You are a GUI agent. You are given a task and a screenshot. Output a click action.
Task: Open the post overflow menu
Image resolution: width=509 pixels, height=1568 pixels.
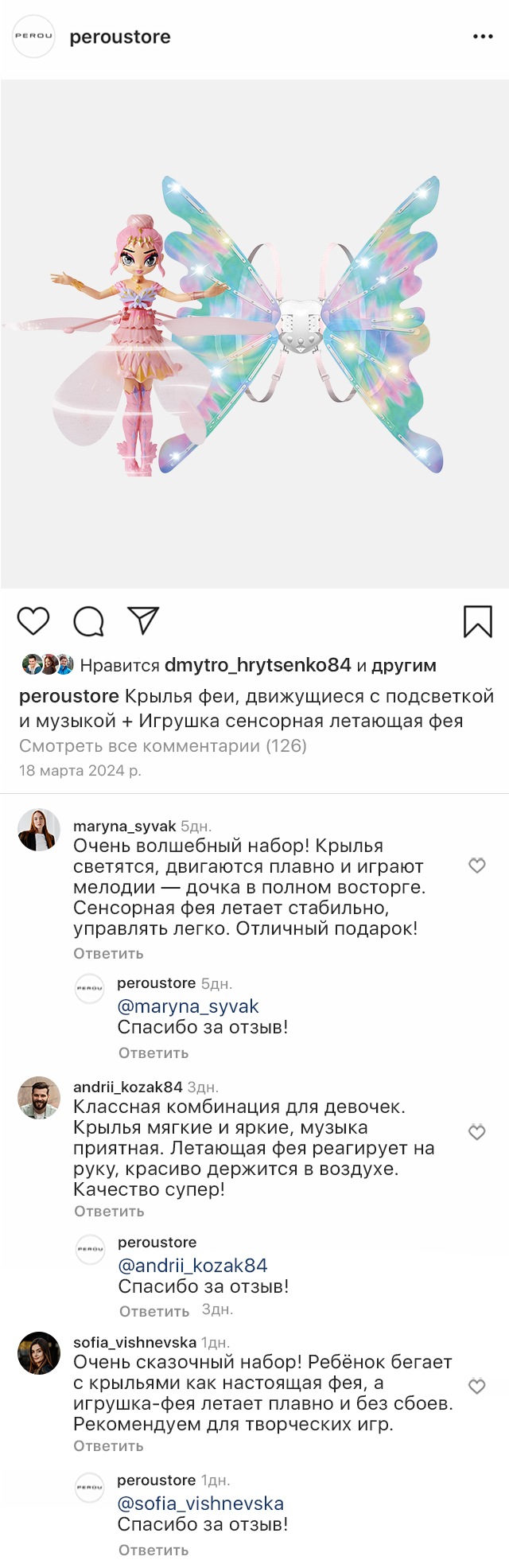click(x=483, y=37)
